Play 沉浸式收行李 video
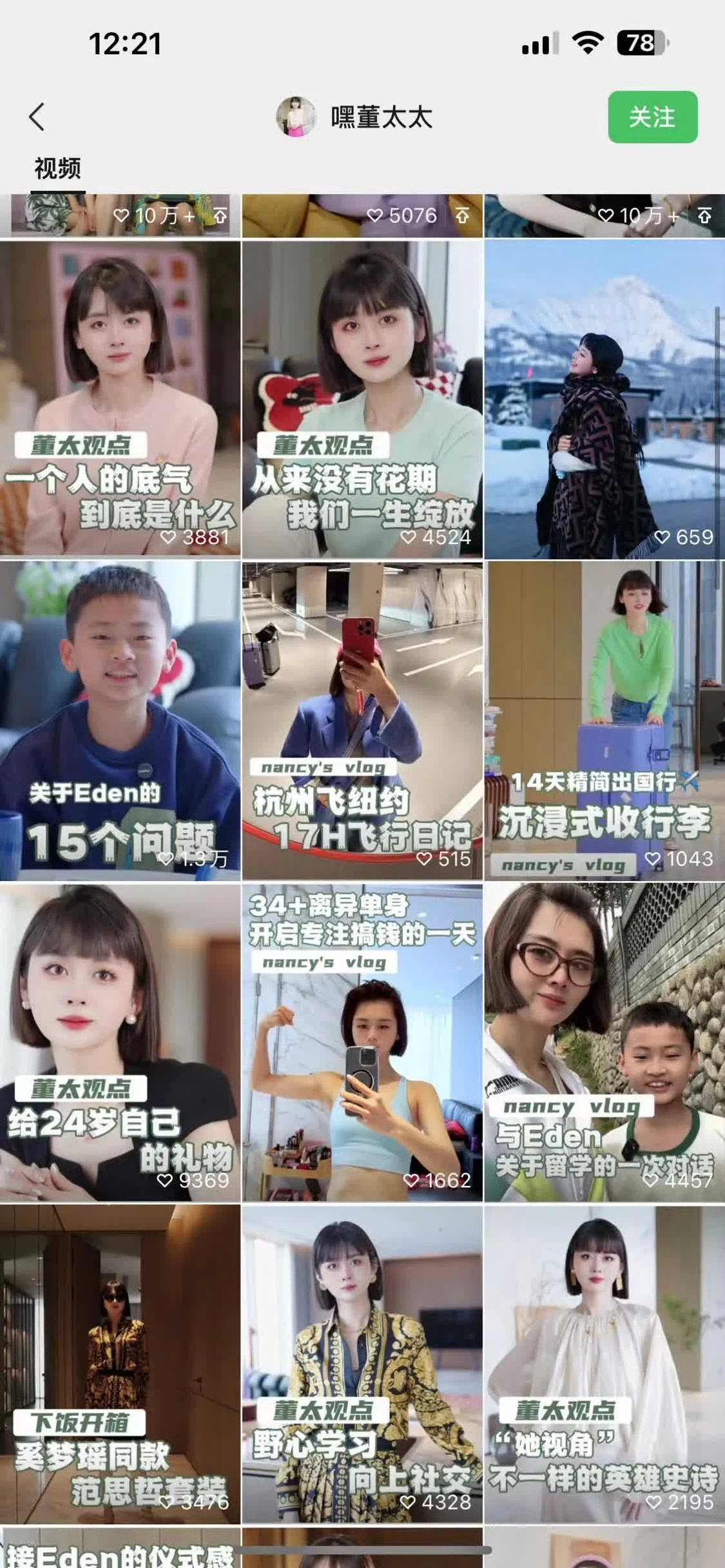 click(604, 721)
